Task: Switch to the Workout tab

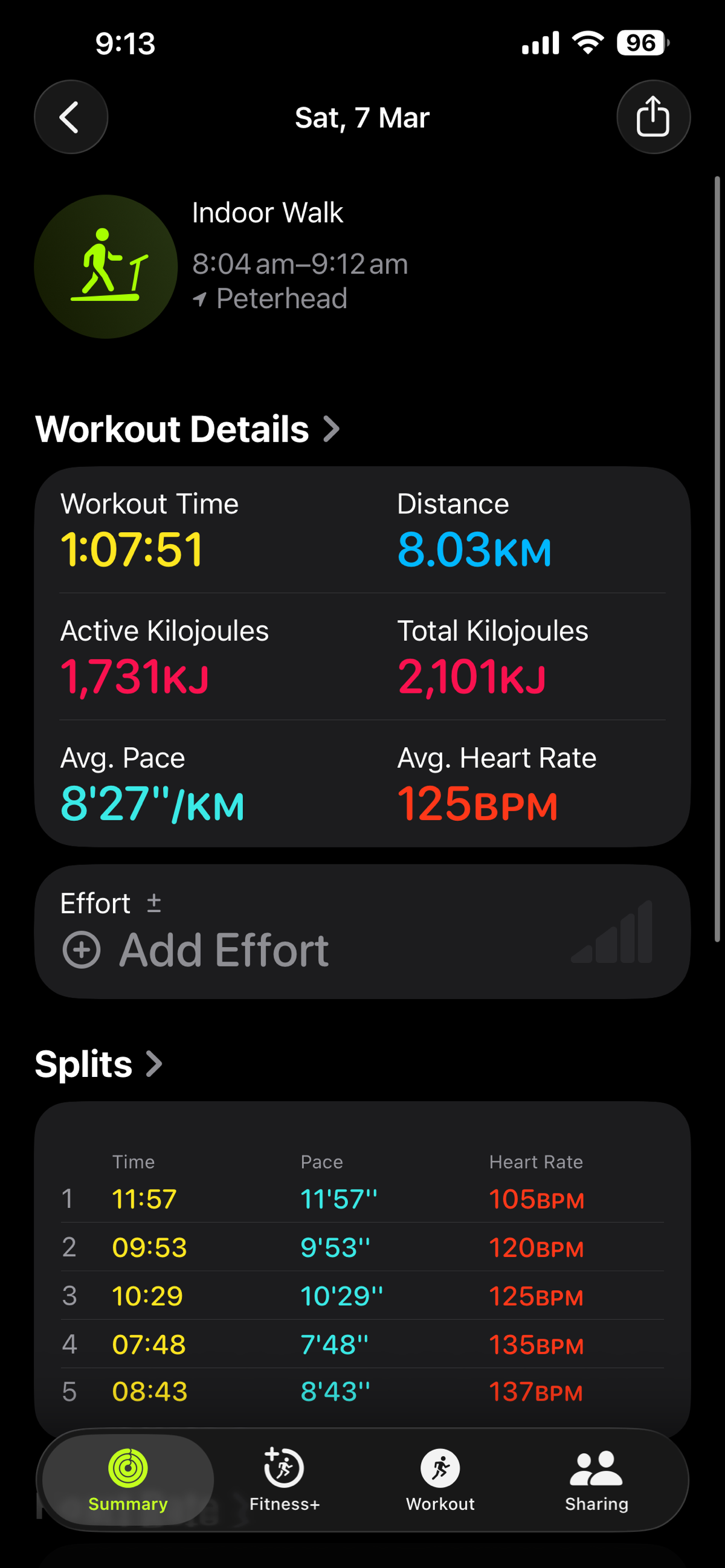Action: click(440, 1479)
